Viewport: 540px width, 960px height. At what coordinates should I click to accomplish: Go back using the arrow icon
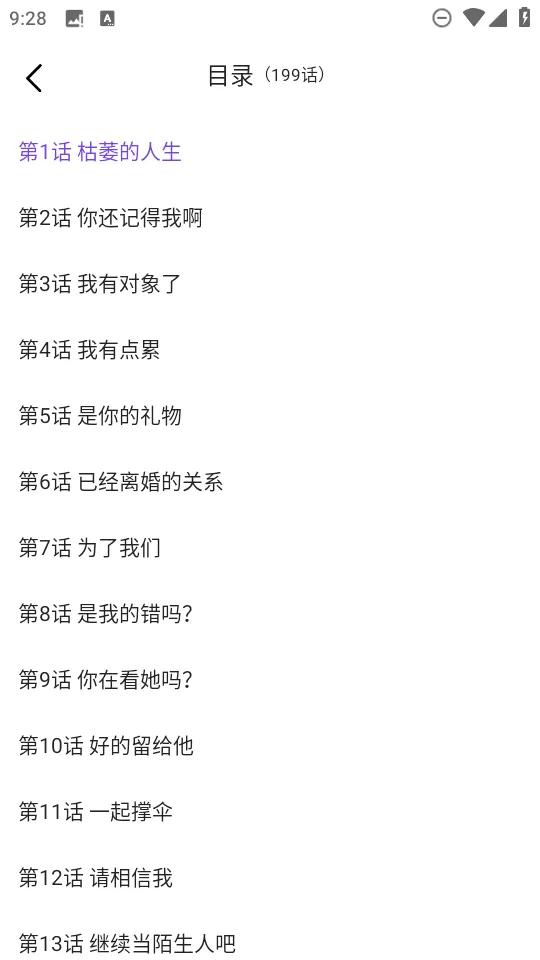(34, 78)
